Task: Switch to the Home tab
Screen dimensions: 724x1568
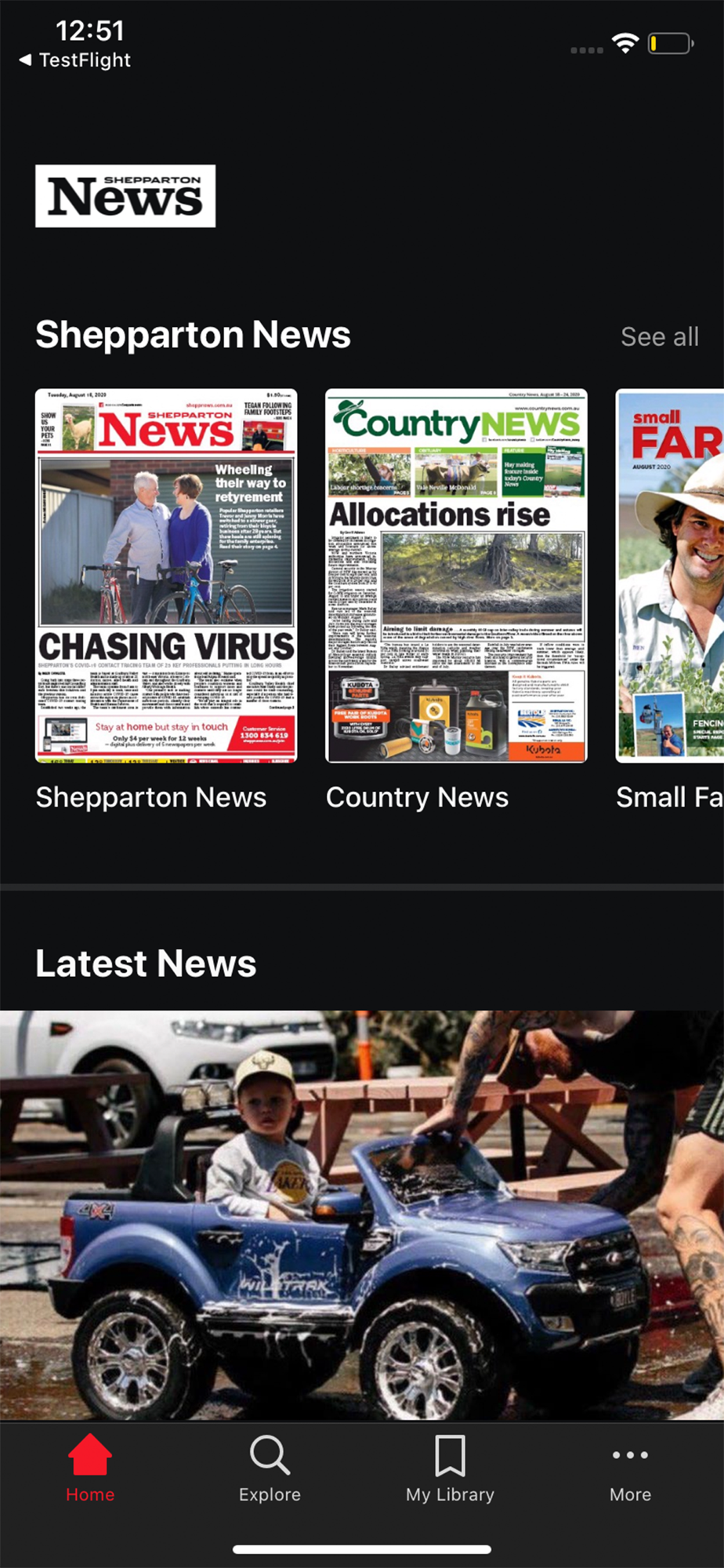Action: 90,1468
